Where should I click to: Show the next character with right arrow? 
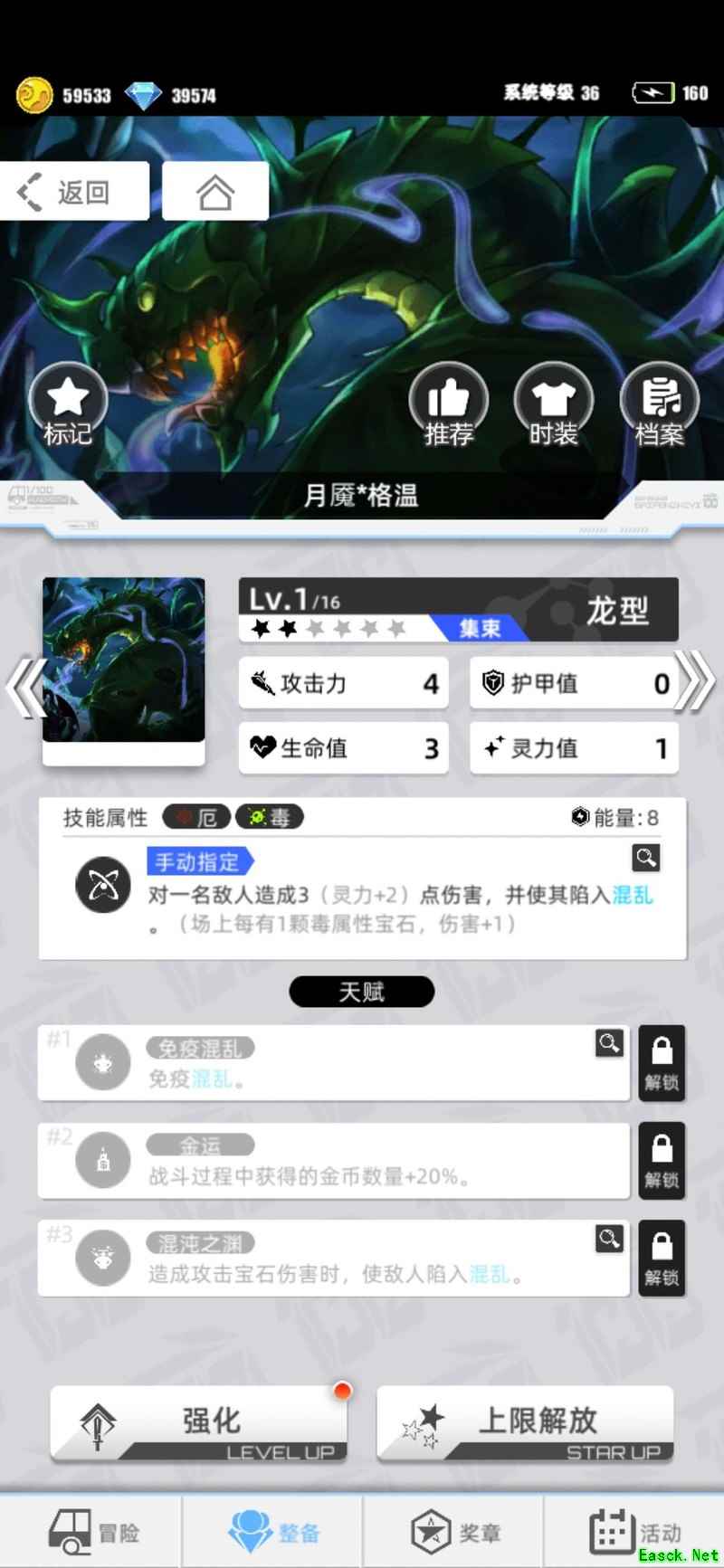(x=697, y=681)
